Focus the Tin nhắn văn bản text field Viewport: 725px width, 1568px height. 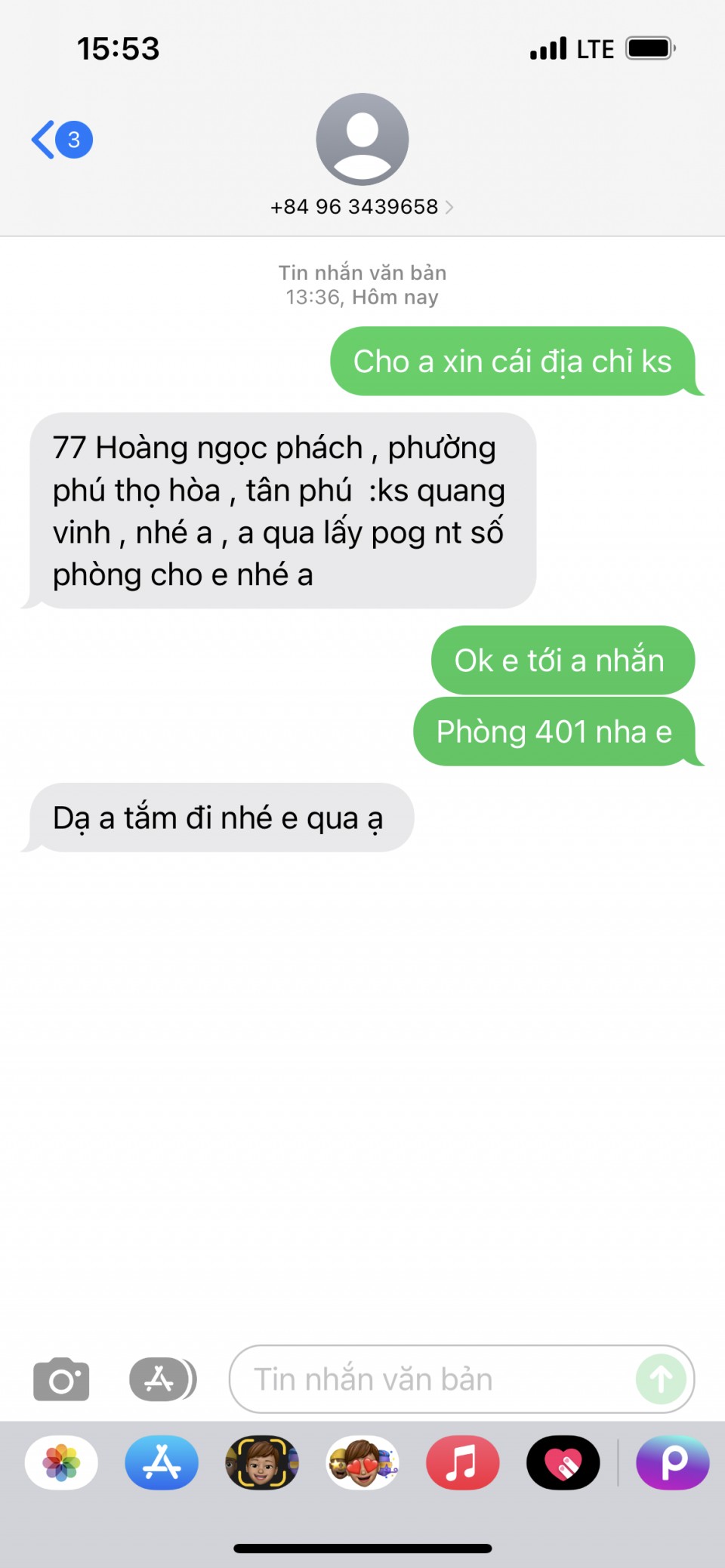click(x=430, y=1379)
